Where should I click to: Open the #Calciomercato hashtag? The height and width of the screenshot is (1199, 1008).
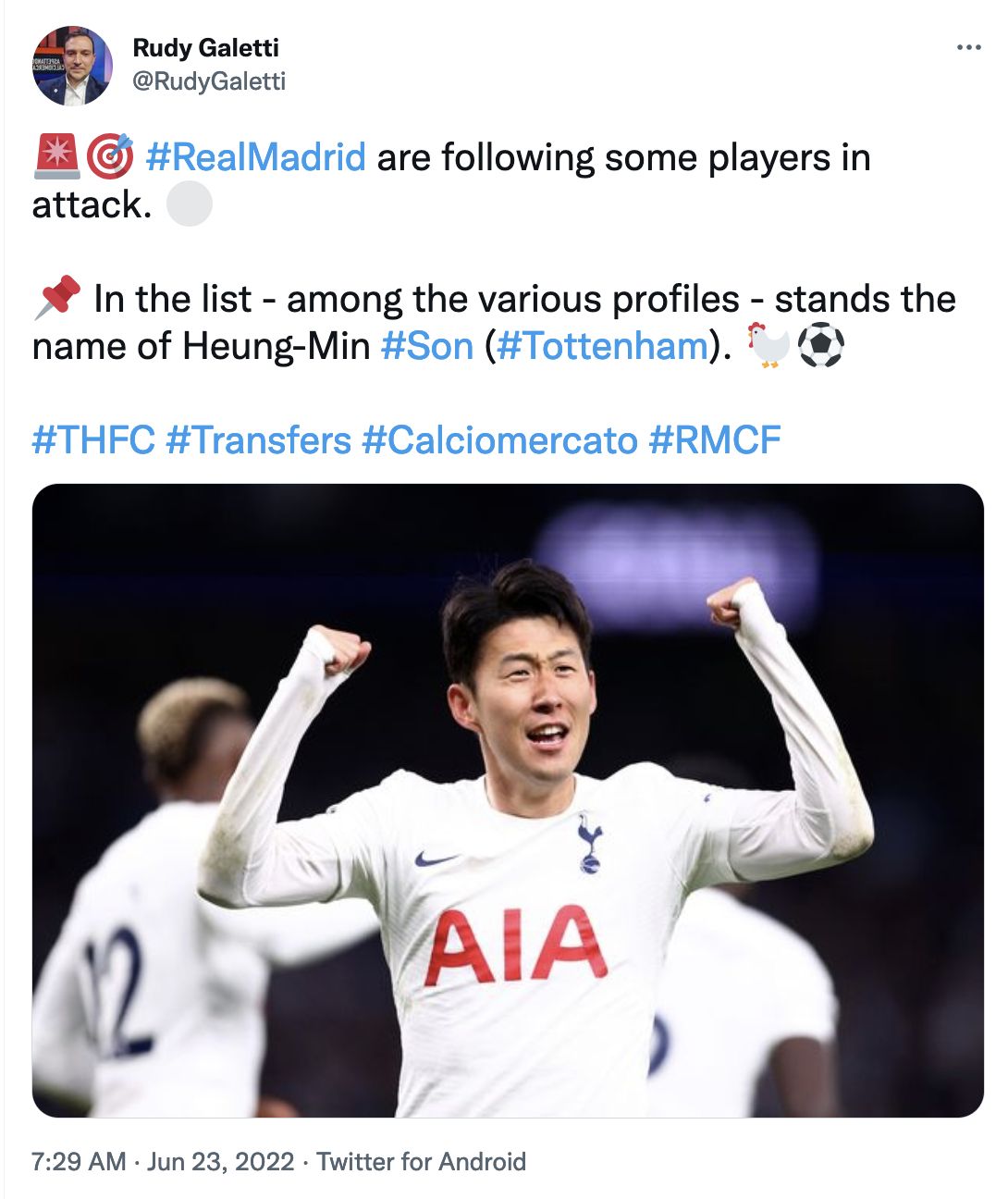point(499,439)
